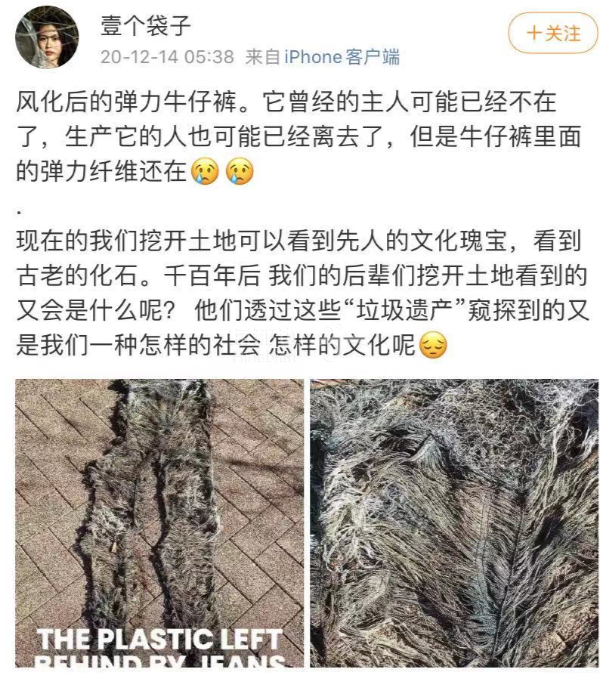
Task: View the photo captioned THE PLASTIC LEFT
Action: click(x=157, y=522)
